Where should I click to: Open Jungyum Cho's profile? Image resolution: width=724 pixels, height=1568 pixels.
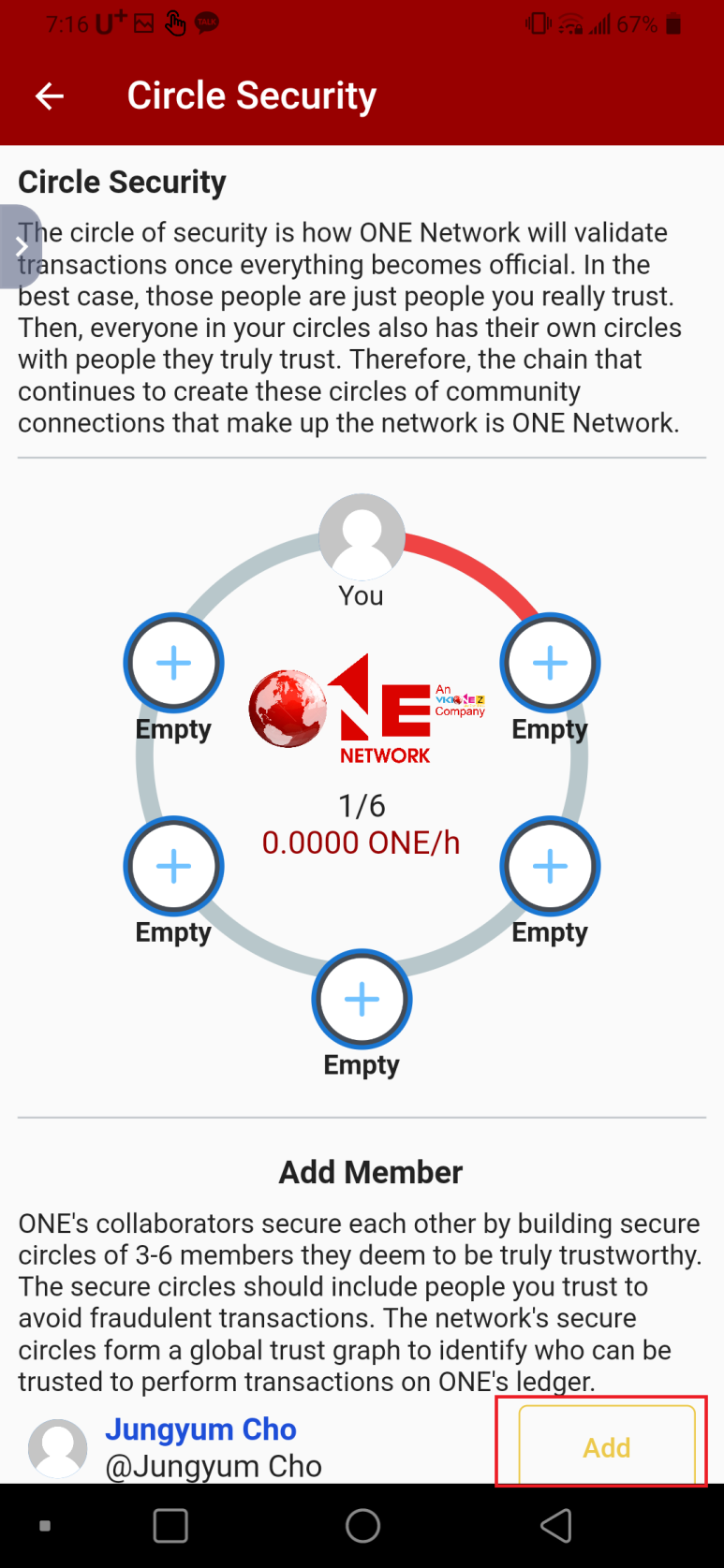pyautogui.click(x=200, y=1429)
